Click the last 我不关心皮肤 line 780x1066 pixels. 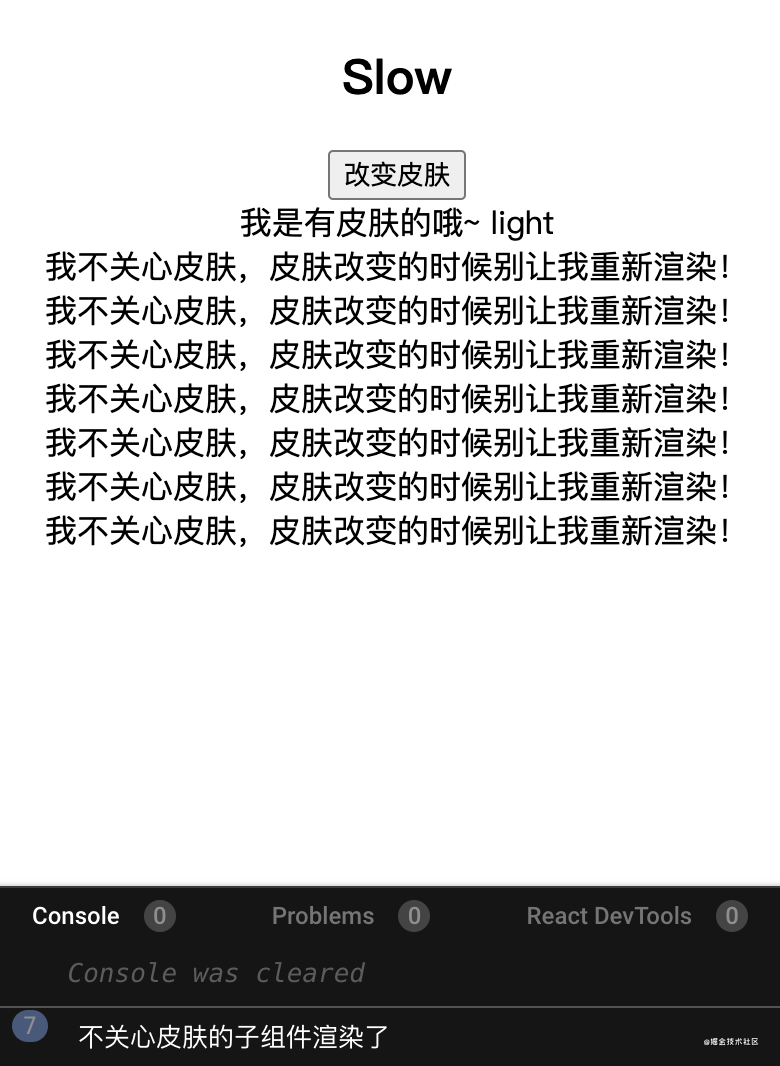pos(390,531)
